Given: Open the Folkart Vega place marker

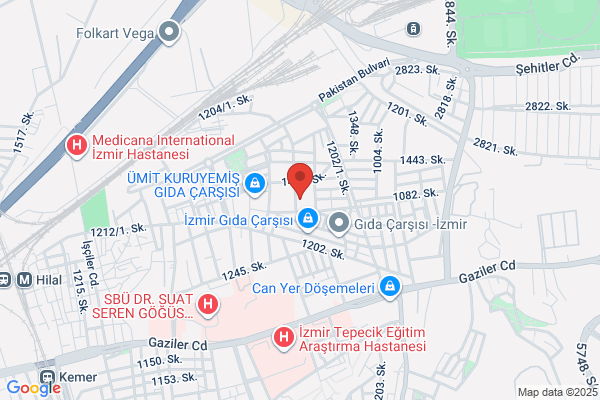Looking at the screenshot, I should [169, 32].
